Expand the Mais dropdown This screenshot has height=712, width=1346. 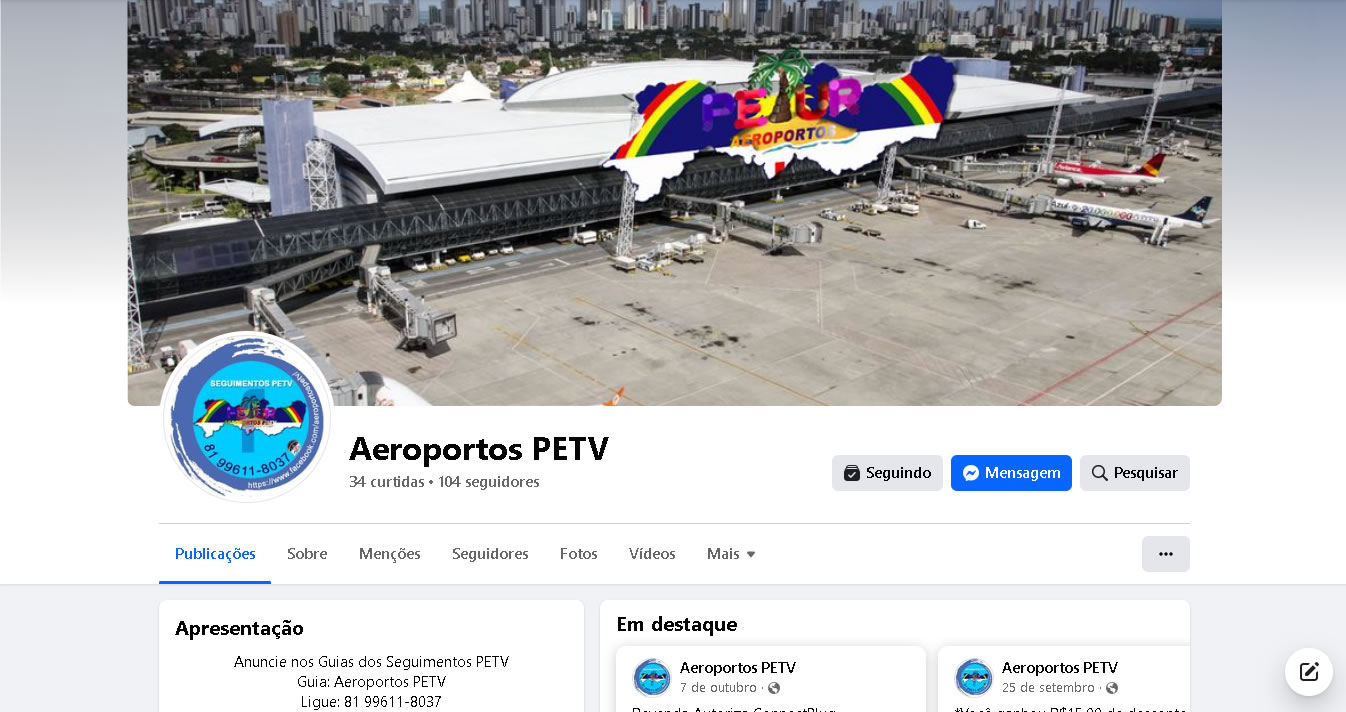pyautogui.click(x=731, y=554)
